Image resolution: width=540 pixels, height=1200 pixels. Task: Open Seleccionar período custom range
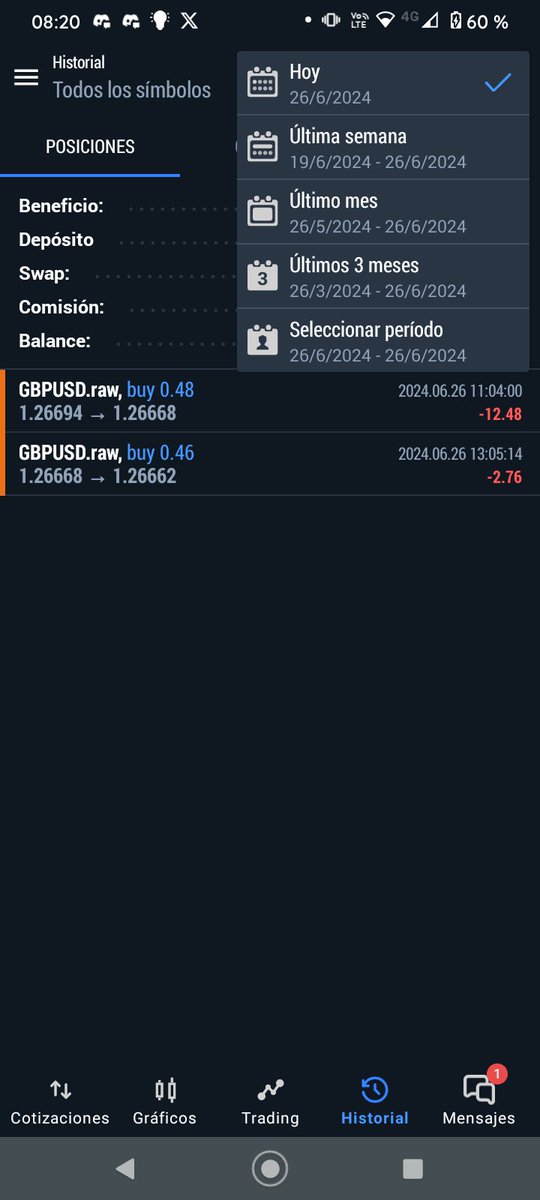[x=383, y=341]
